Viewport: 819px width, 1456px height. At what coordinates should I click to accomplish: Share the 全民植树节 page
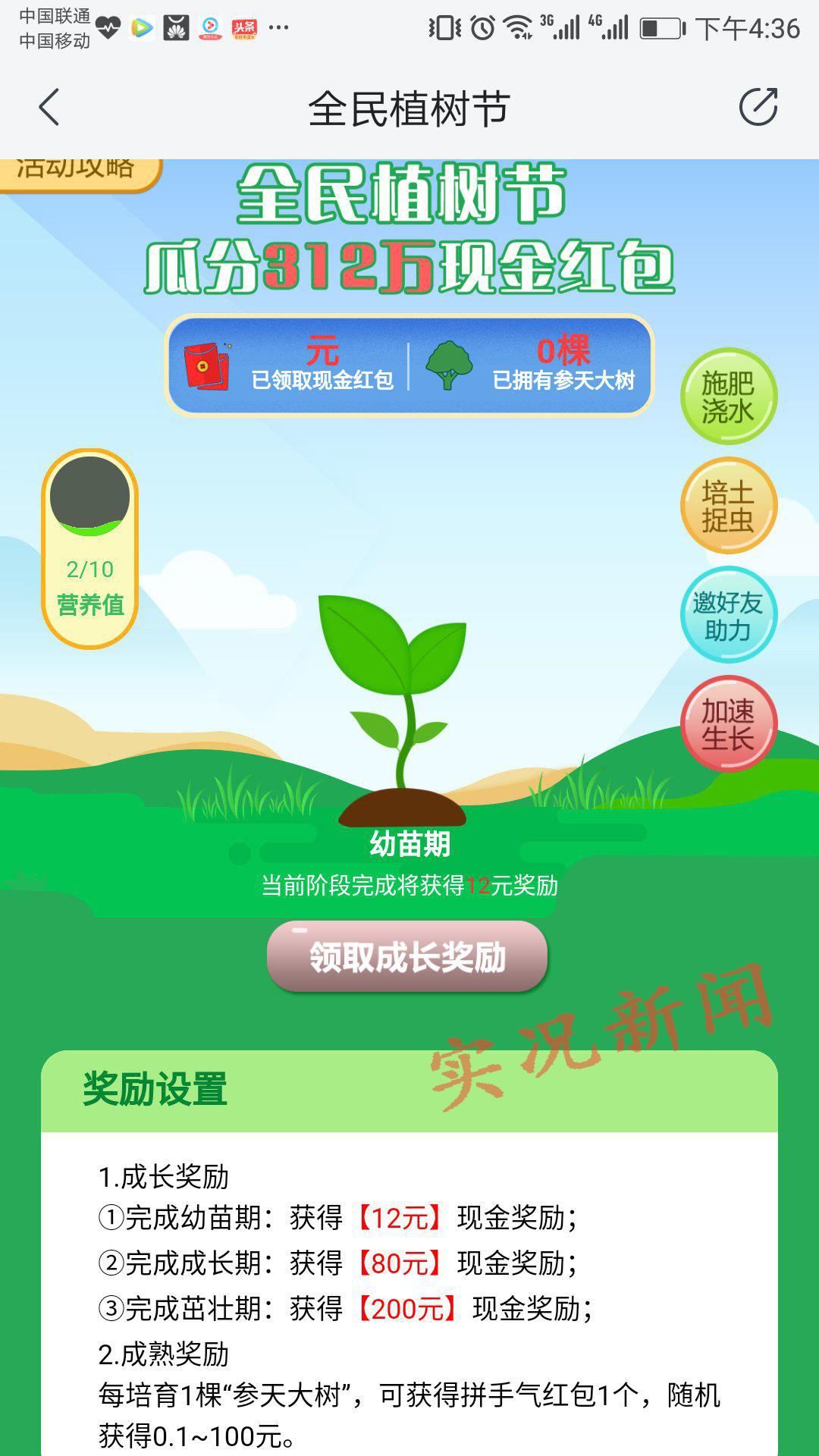point(758,107)
